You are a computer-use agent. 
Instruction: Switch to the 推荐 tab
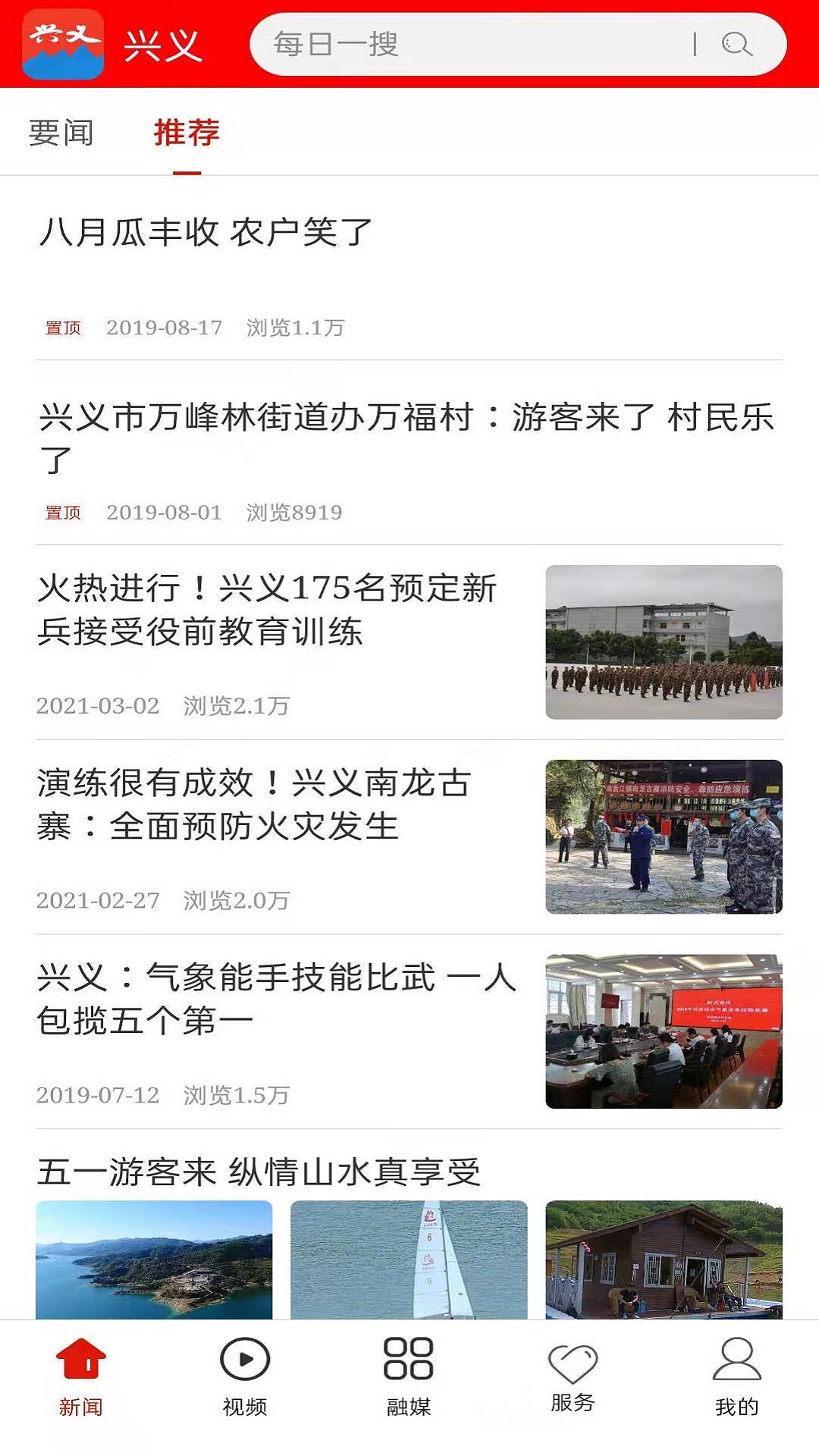184,133
